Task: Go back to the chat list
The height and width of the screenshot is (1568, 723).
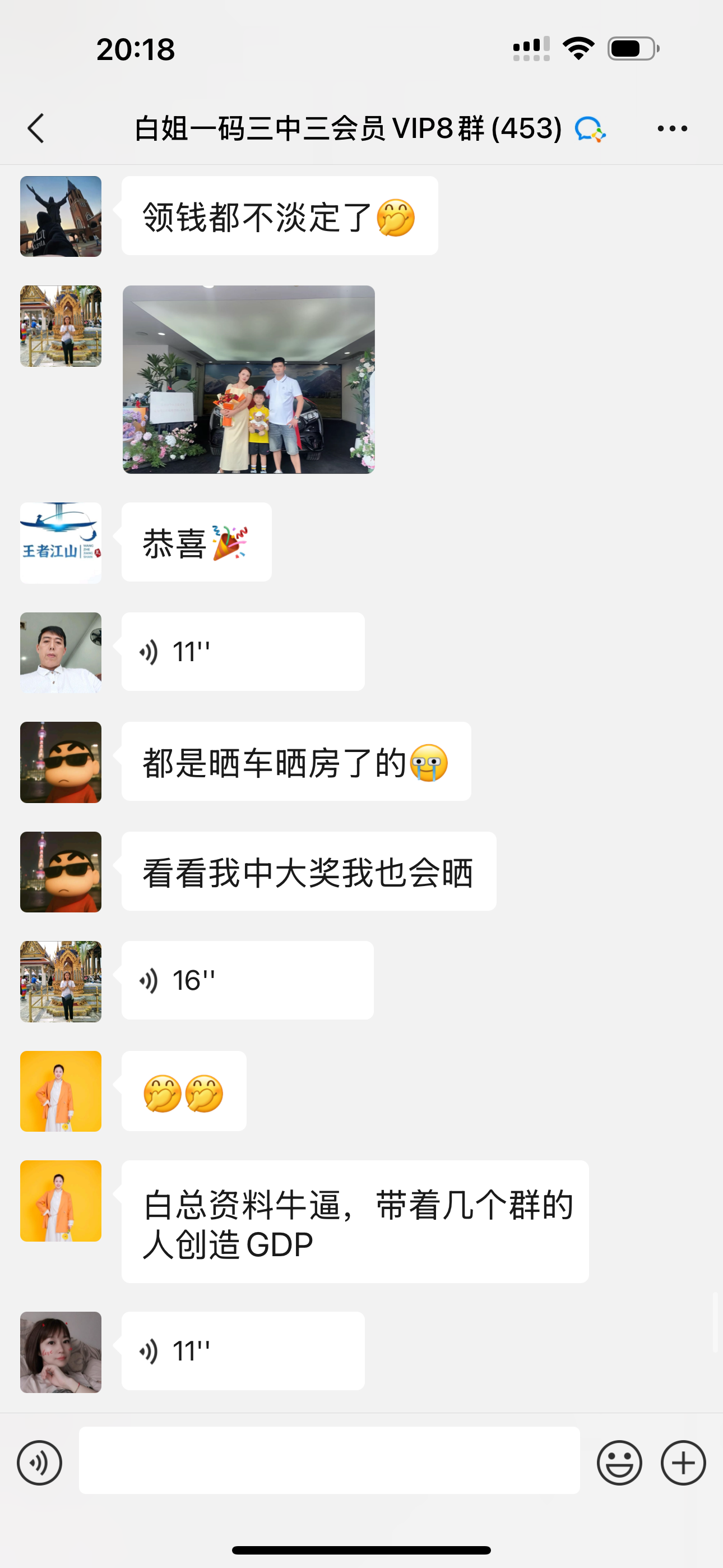Action: (x=36, y=128)
